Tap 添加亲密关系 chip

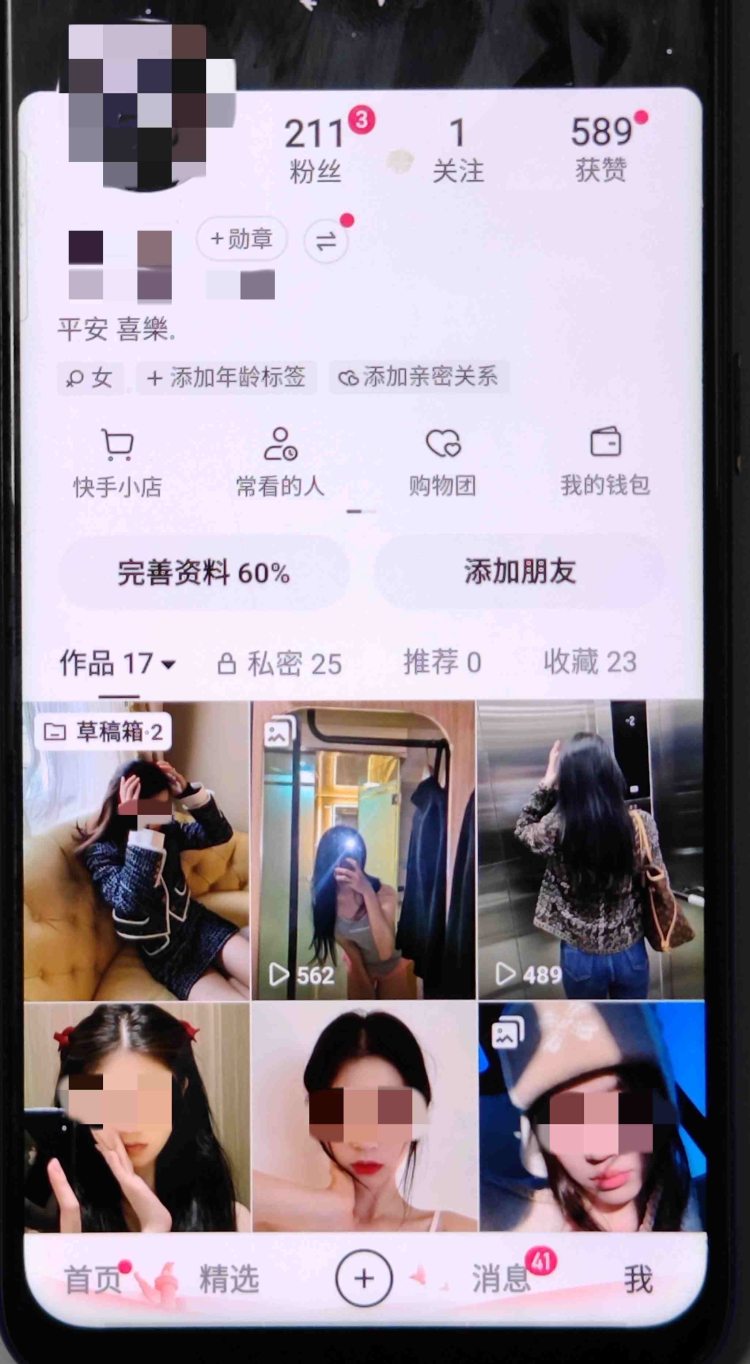[x=418, y=378]
